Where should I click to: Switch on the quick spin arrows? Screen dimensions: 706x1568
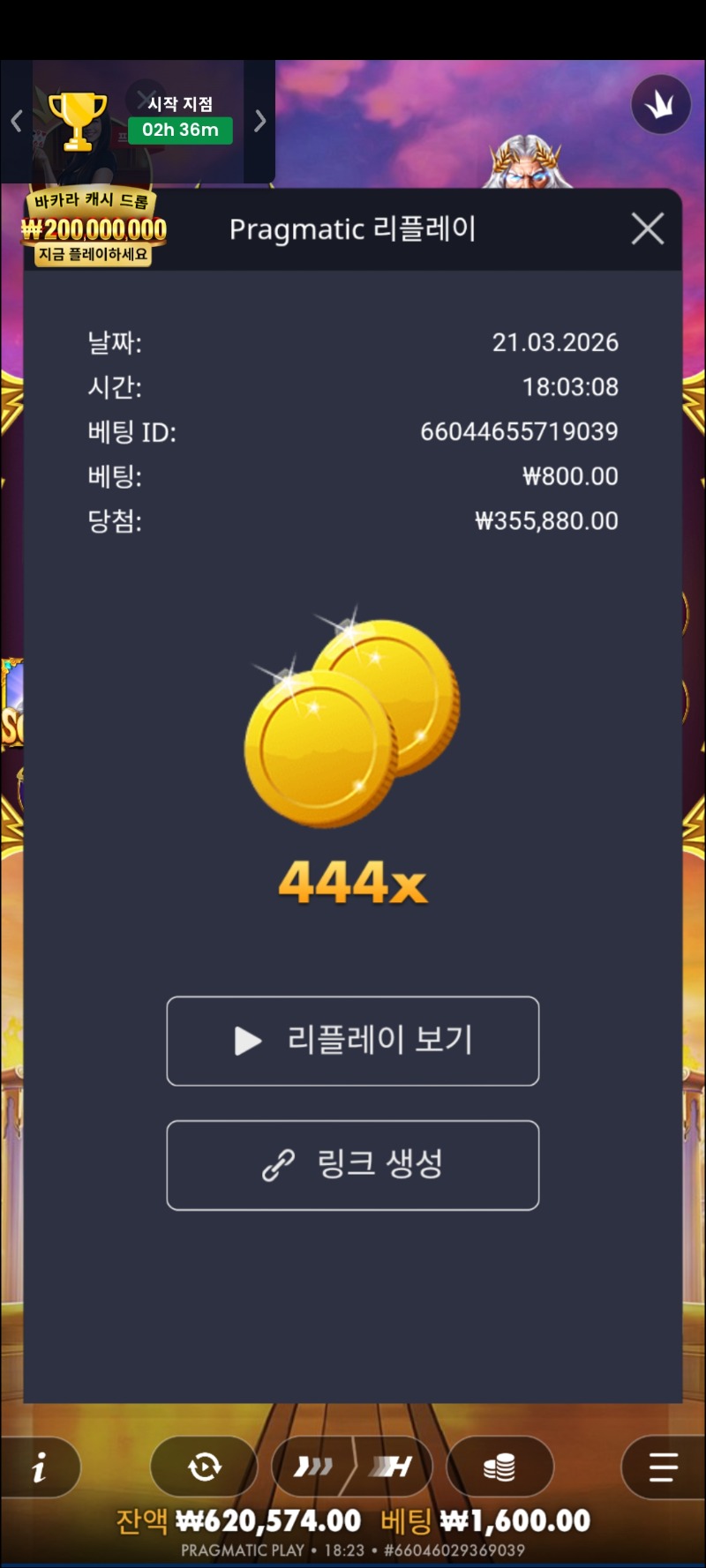pos(313,1467)
